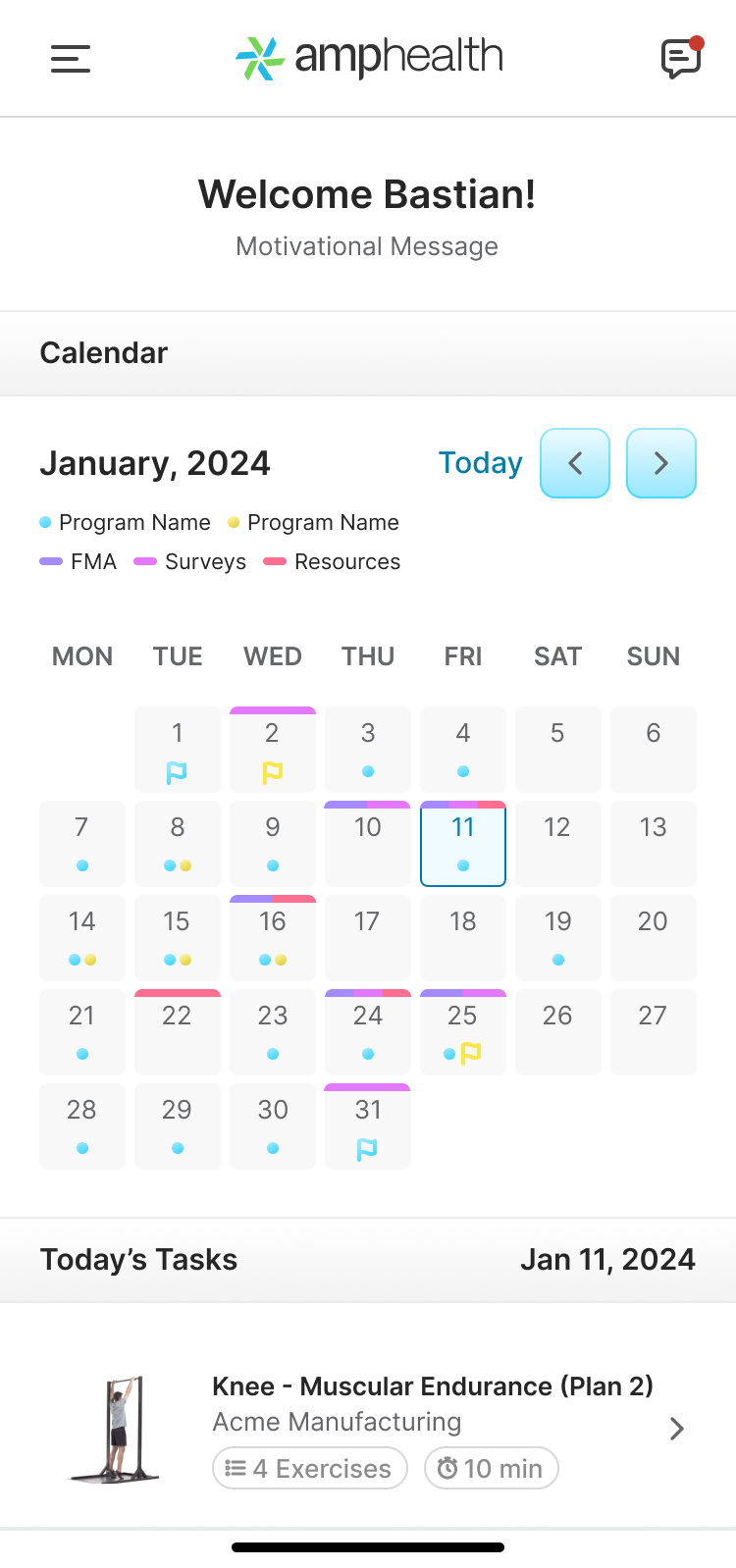Jump to Today in the calendar
This screenshot has height=1568, width=736.
480,463
